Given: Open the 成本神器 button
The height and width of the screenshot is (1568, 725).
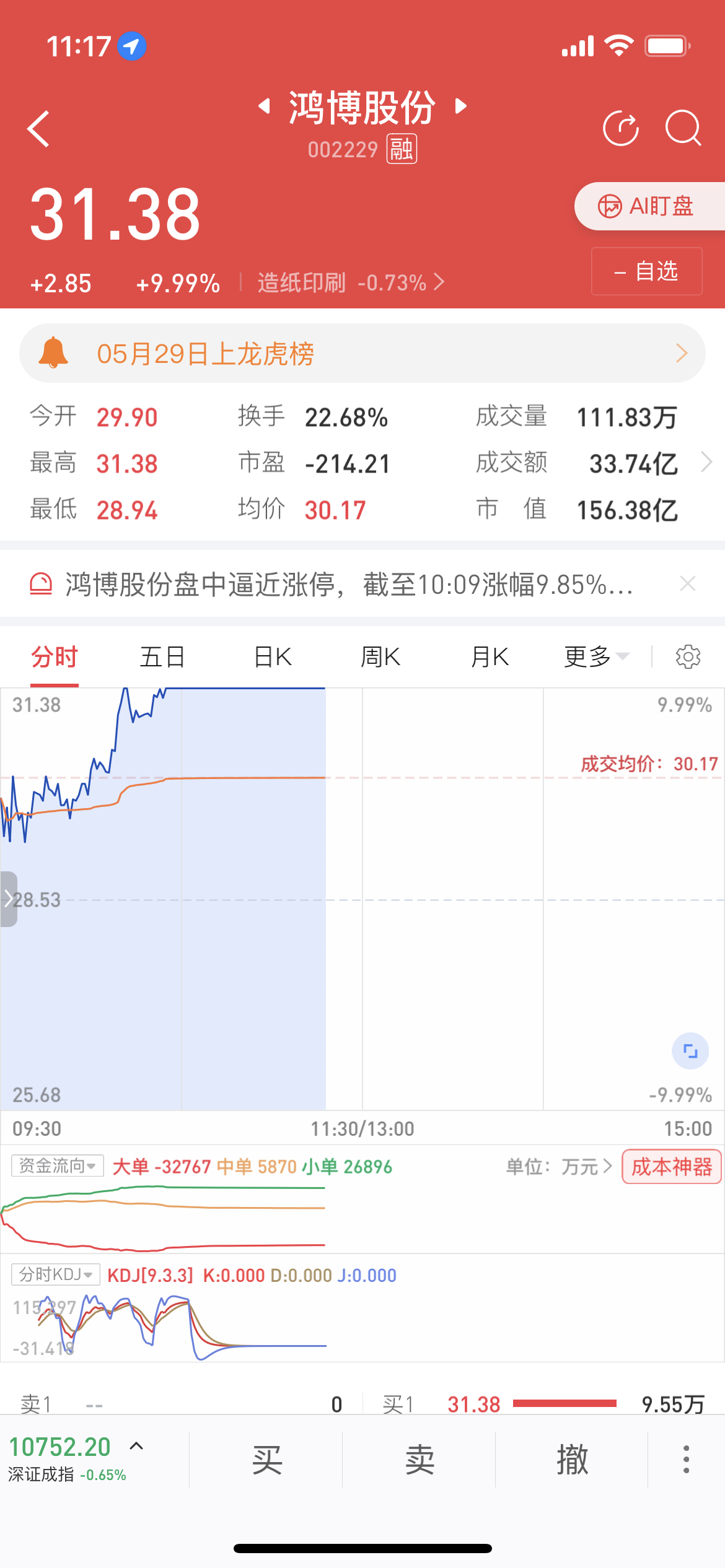Looking at the screenshot, I should [x=672, y=1167].
